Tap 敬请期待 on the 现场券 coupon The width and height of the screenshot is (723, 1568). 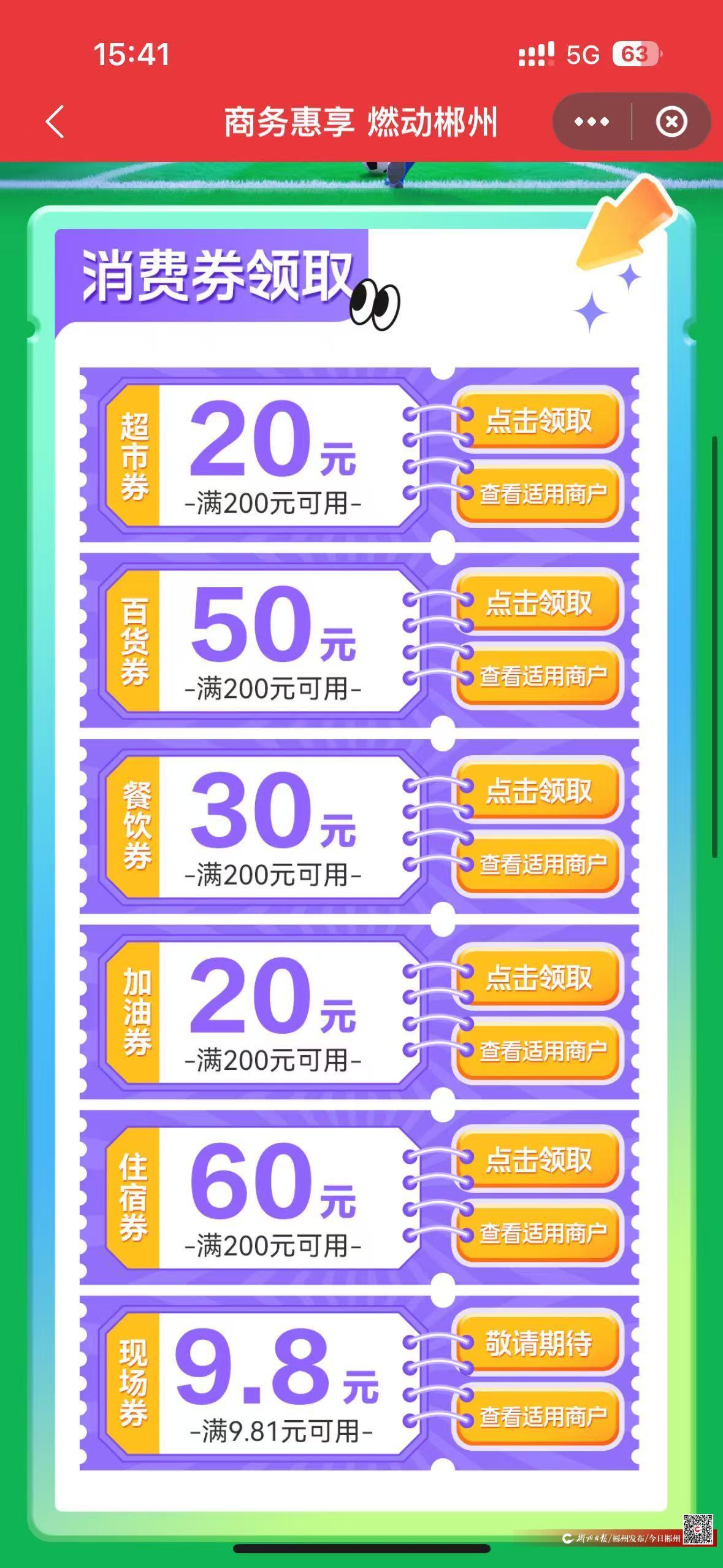(538, 1343)
